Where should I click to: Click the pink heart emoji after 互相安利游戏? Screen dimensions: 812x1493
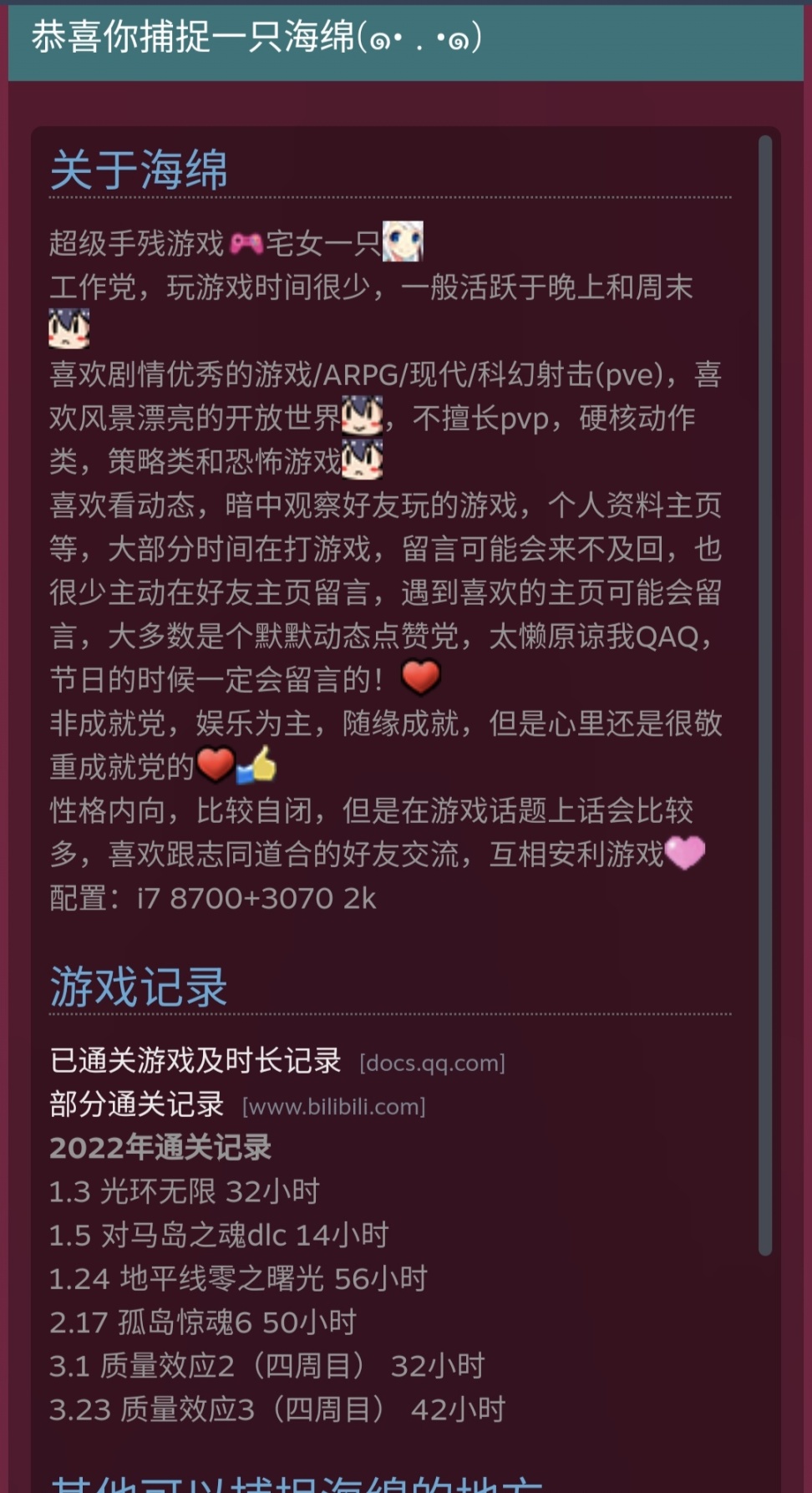tap(684, 855)
